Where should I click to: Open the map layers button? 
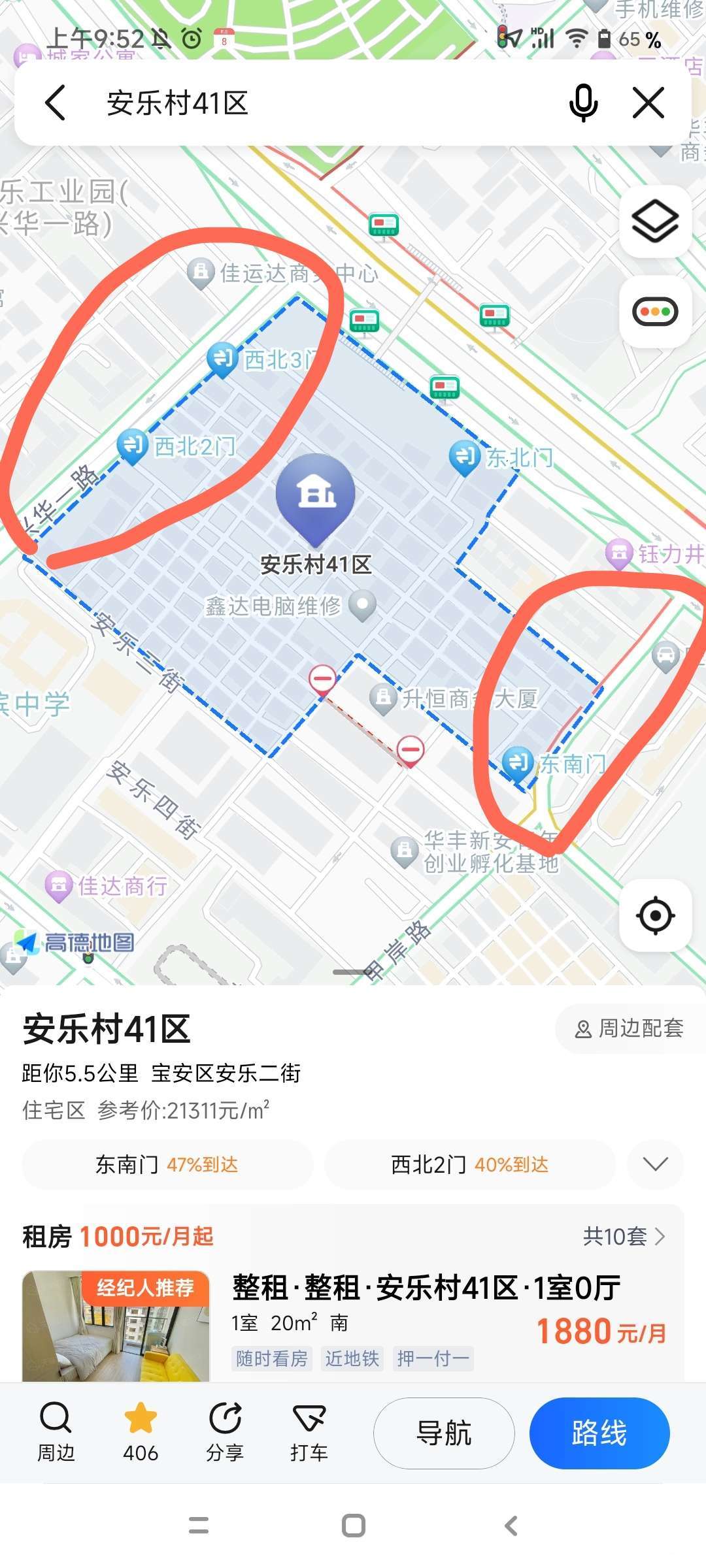point(655,222)
